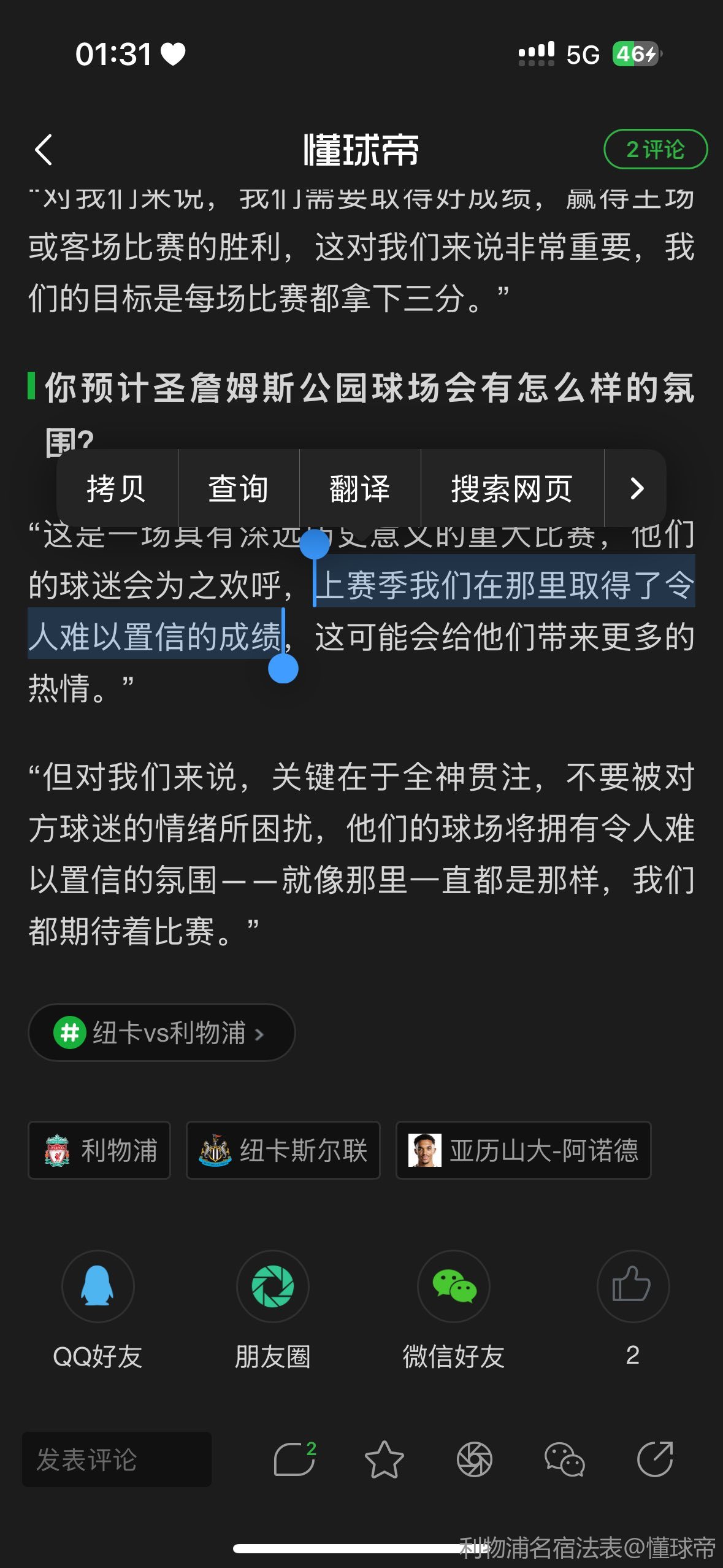Share the article to QQ好友
The width and height of the screenshot is (723, 1568).
[98, 1286]
